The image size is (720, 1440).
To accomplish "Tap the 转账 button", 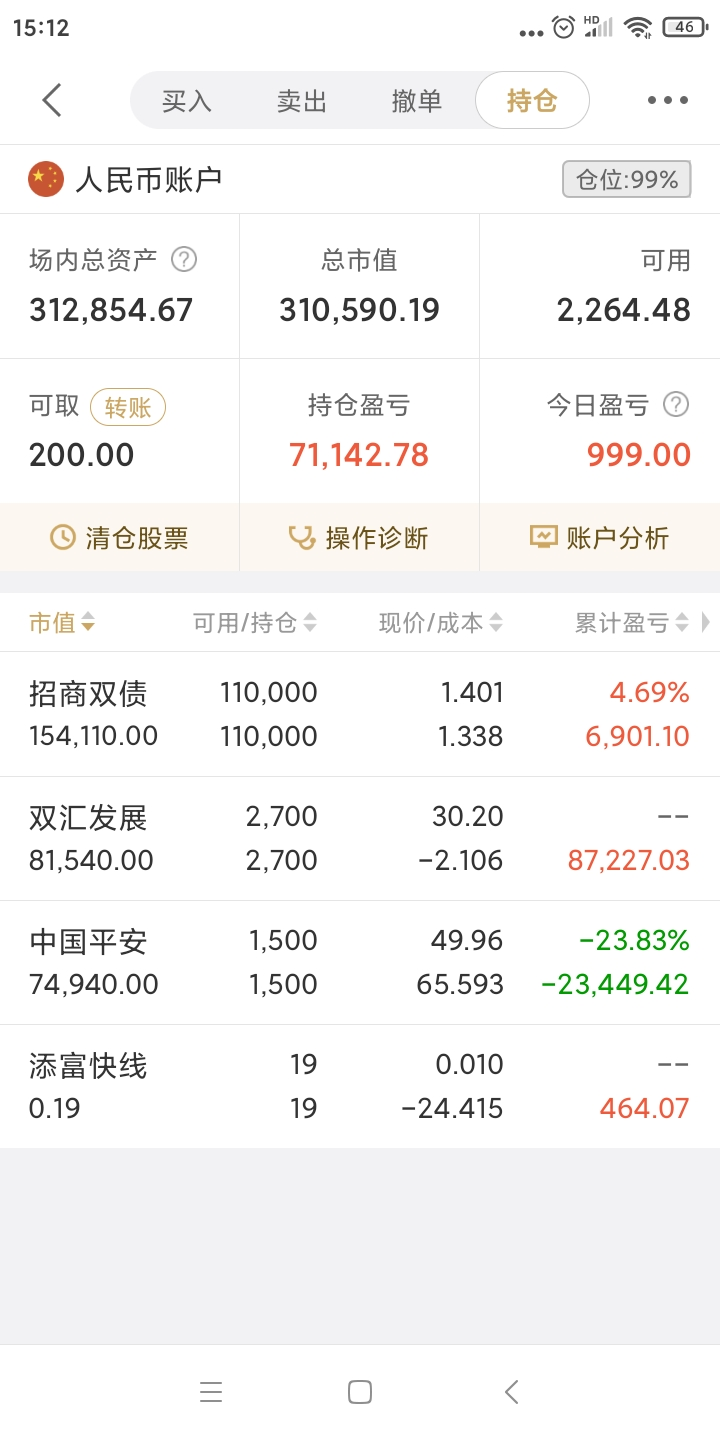I will point(128,407).
